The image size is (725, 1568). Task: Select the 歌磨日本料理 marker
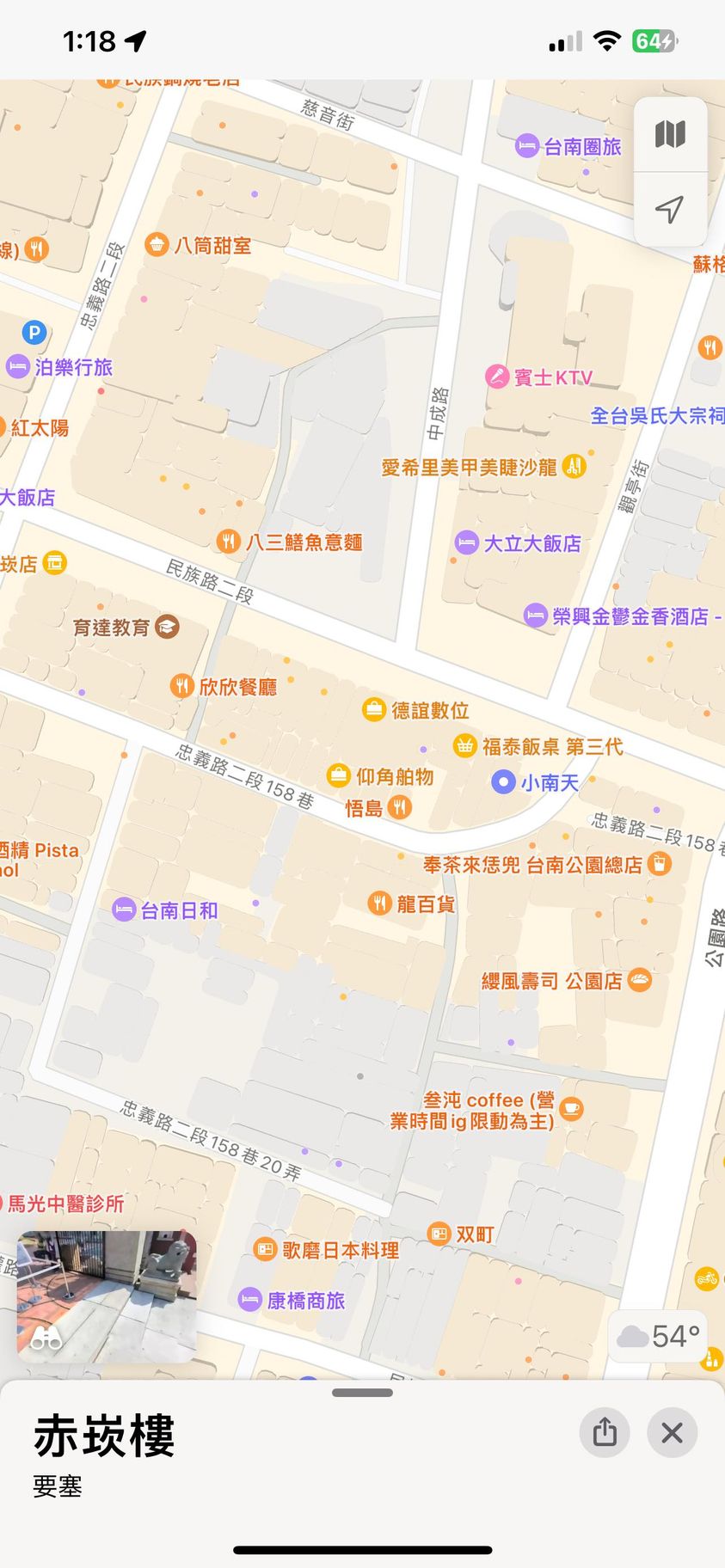(x=265, y=1249)
